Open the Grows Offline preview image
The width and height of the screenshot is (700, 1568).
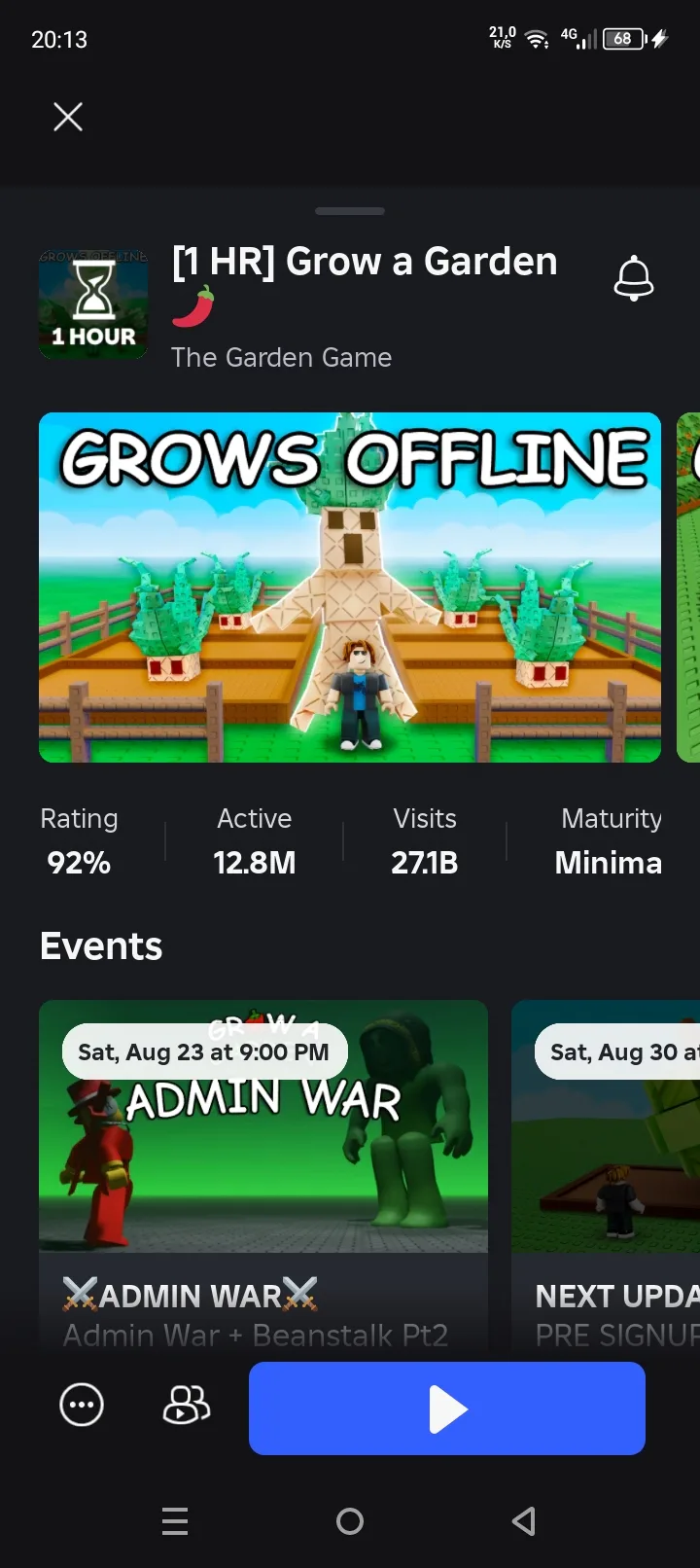[x=350, y=588]
